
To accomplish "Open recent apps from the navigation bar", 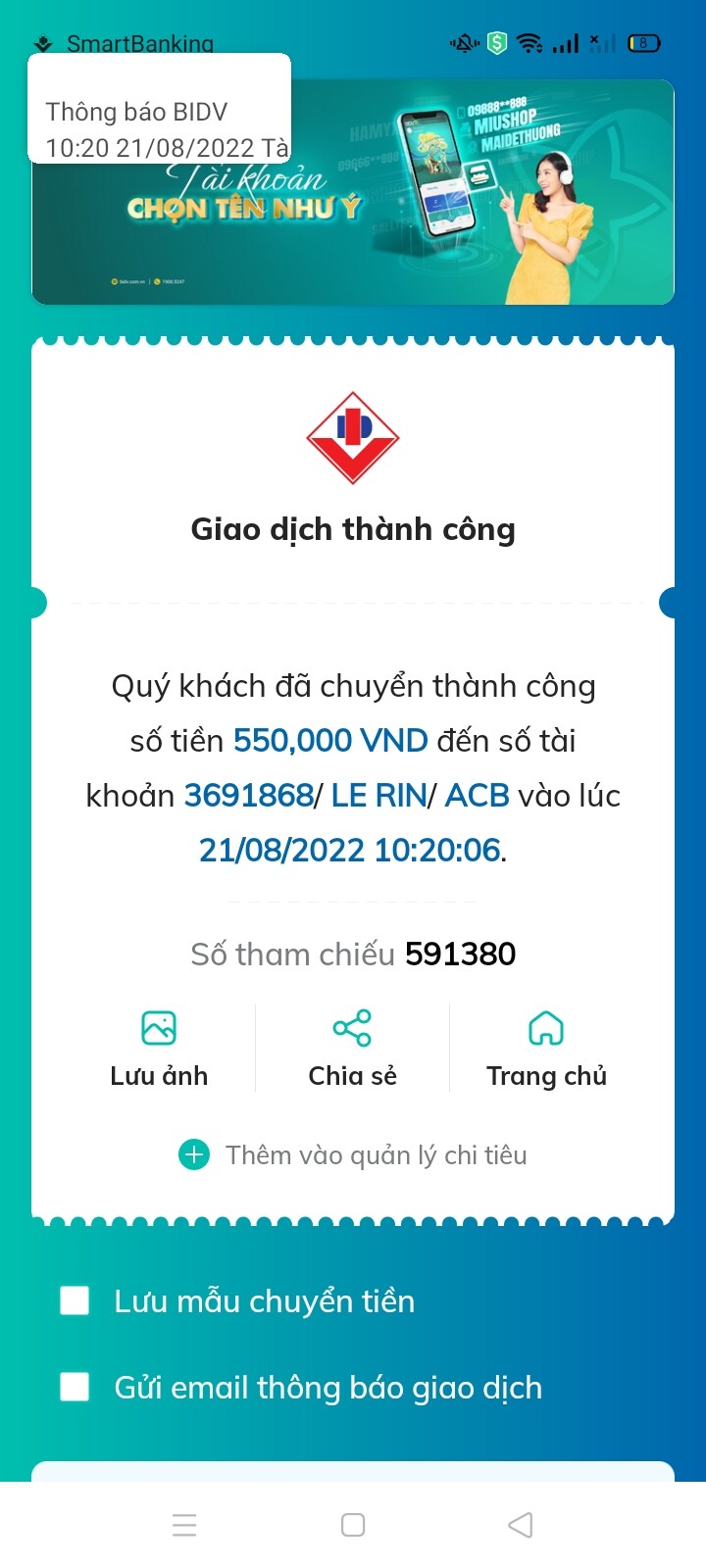I will [x=184, y=1525].
